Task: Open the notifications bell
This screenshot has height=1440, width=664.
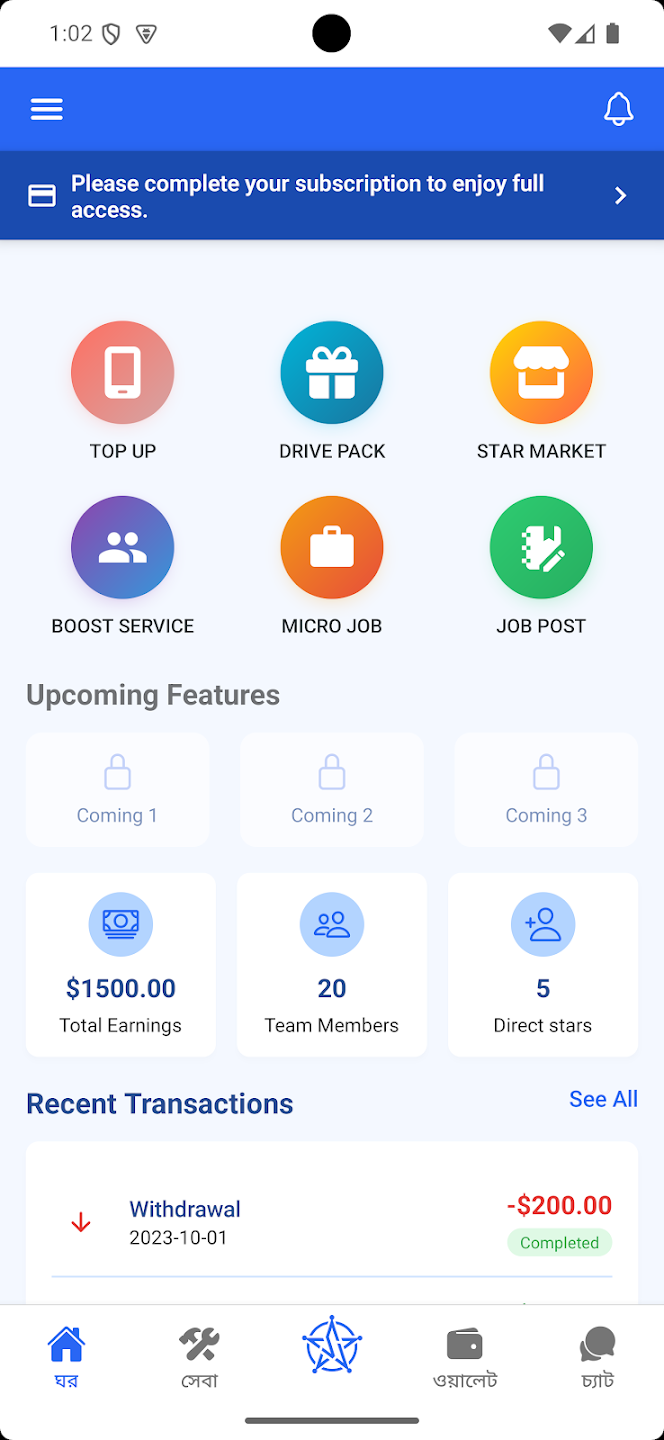Action: [x=619, y=110]
